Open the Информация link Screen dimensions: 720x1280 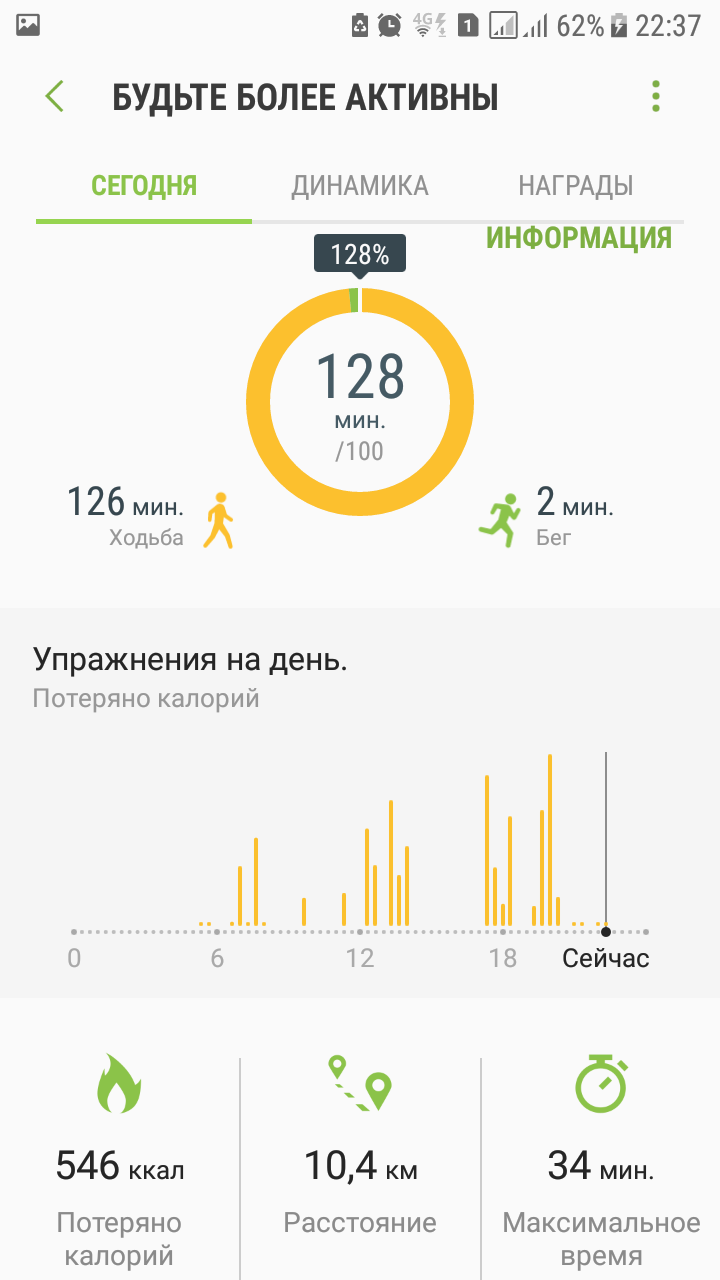(x=578, y=238)
